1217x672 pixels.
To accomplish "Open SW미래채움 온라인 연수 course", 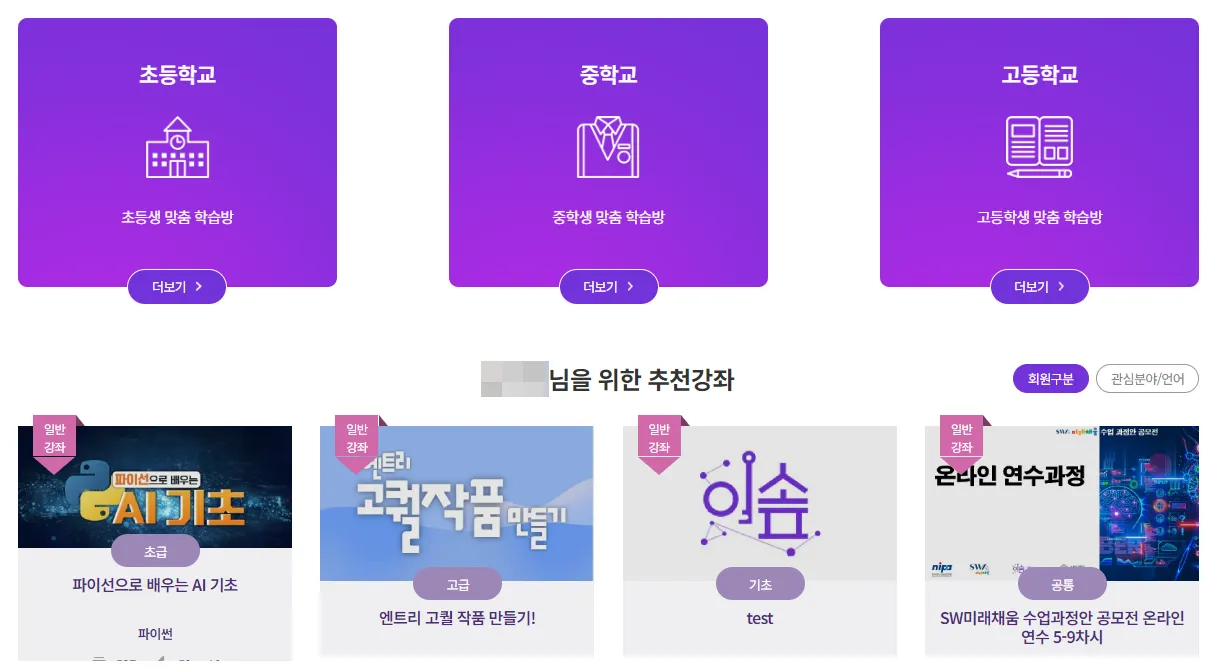I will click(1062, 627).
